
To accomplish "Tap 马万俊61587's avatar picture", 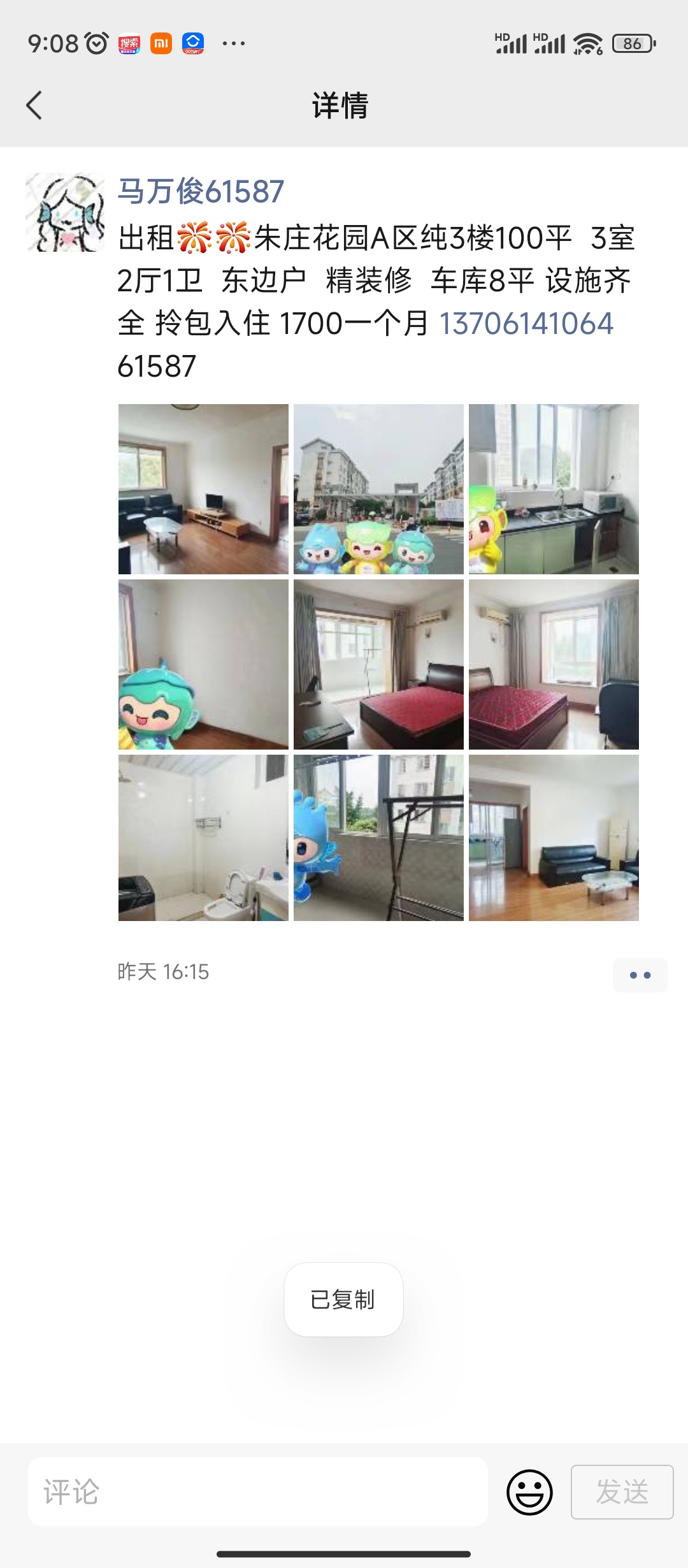I will coord(65,212).
